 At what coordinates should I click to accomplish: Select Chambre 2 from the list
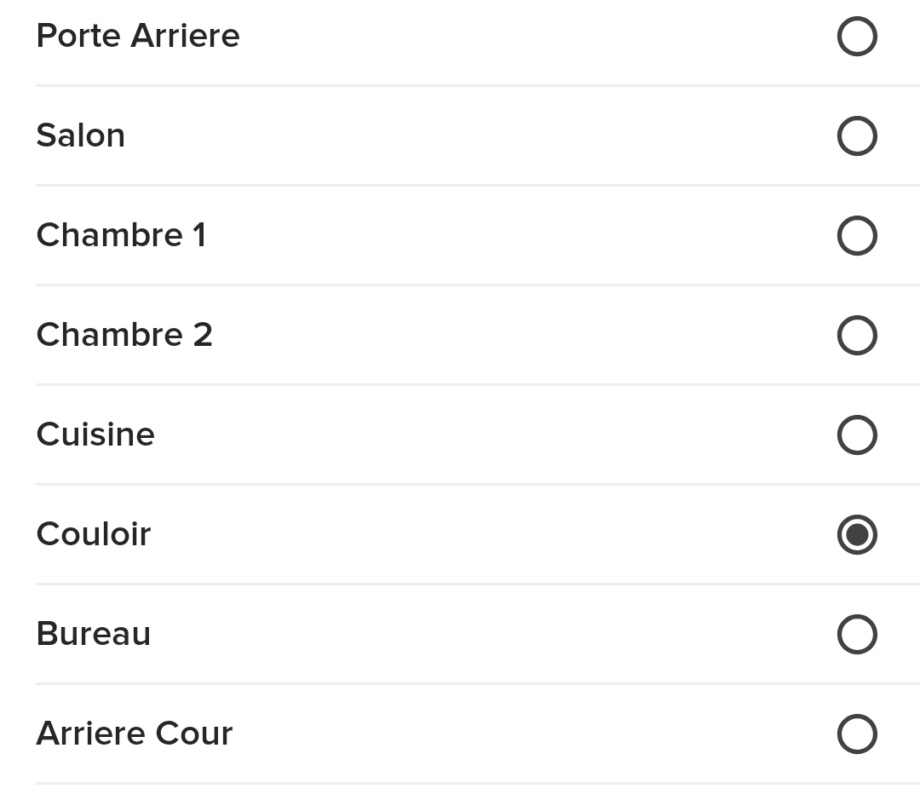857,336
